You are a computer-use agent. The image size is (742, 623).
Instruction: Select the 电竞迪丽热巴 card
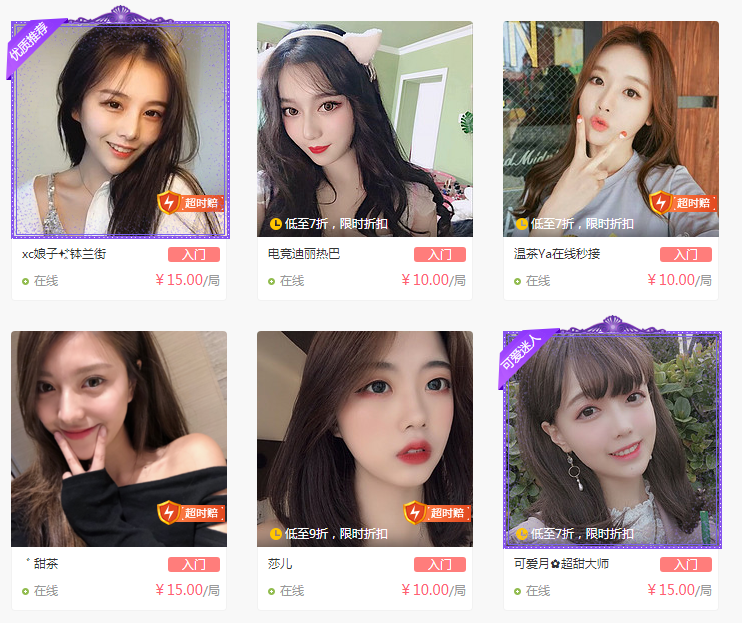point(364,130)
